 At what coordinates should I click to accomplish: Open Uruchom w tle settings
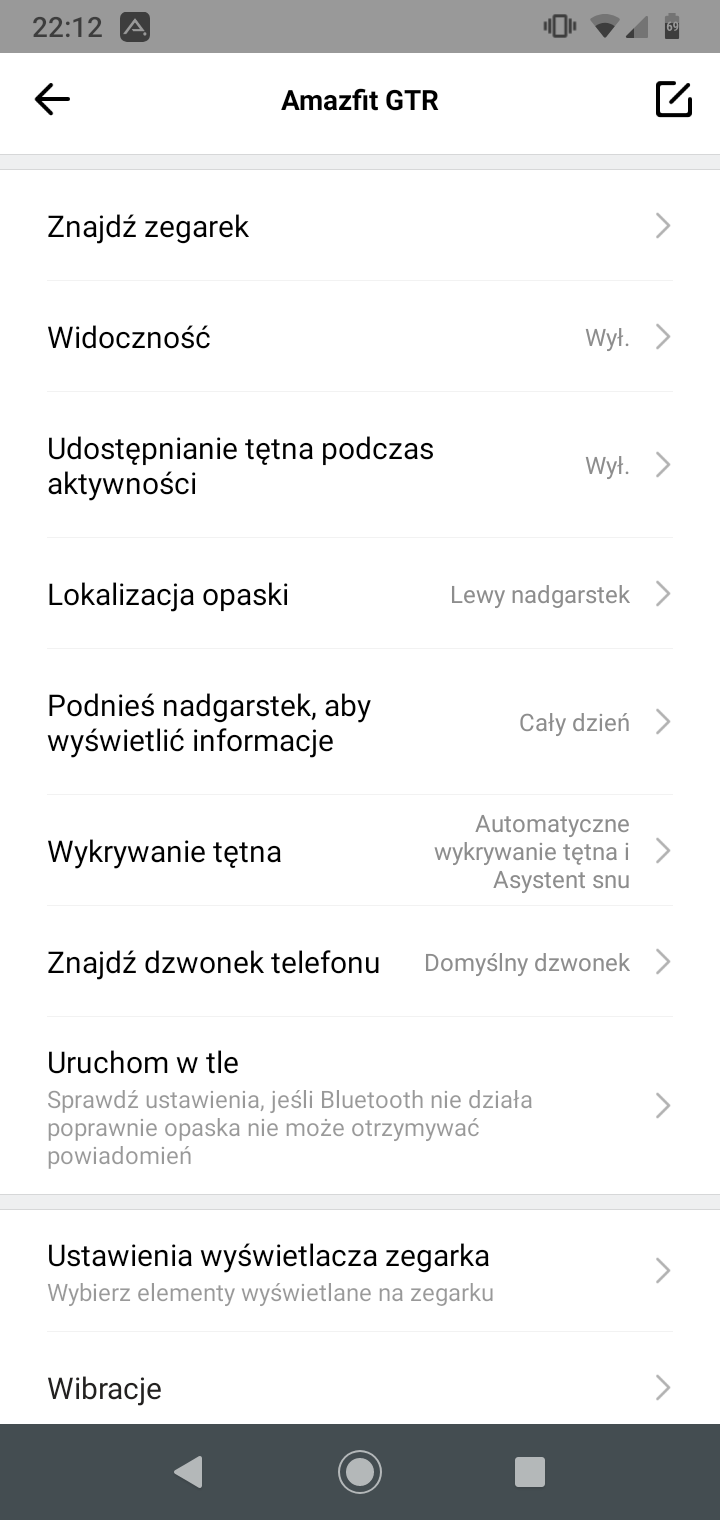pyautogui.click(x=360, y=1106)
